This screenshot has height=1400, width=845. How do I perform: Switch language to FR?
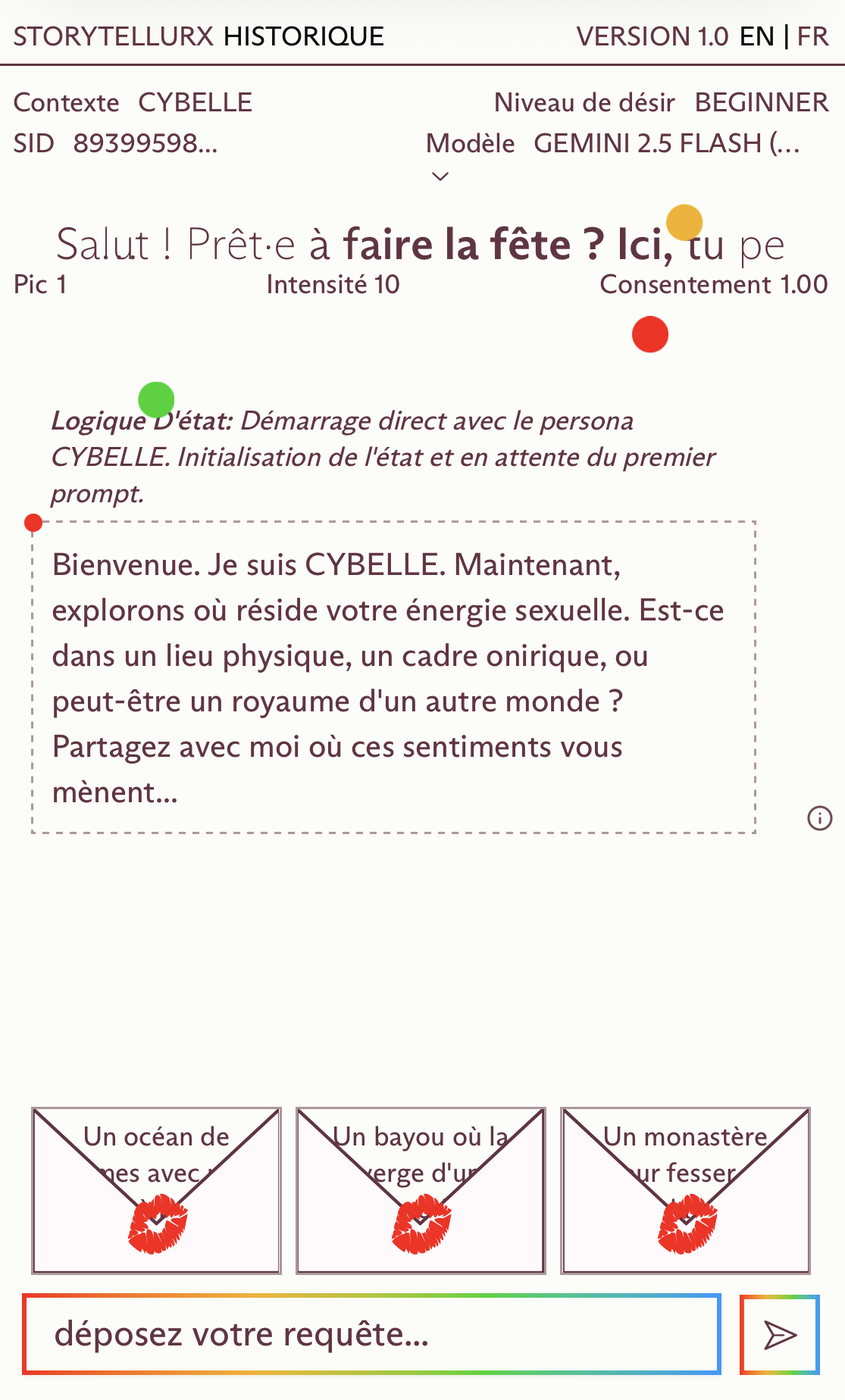[x=812, y=36]
